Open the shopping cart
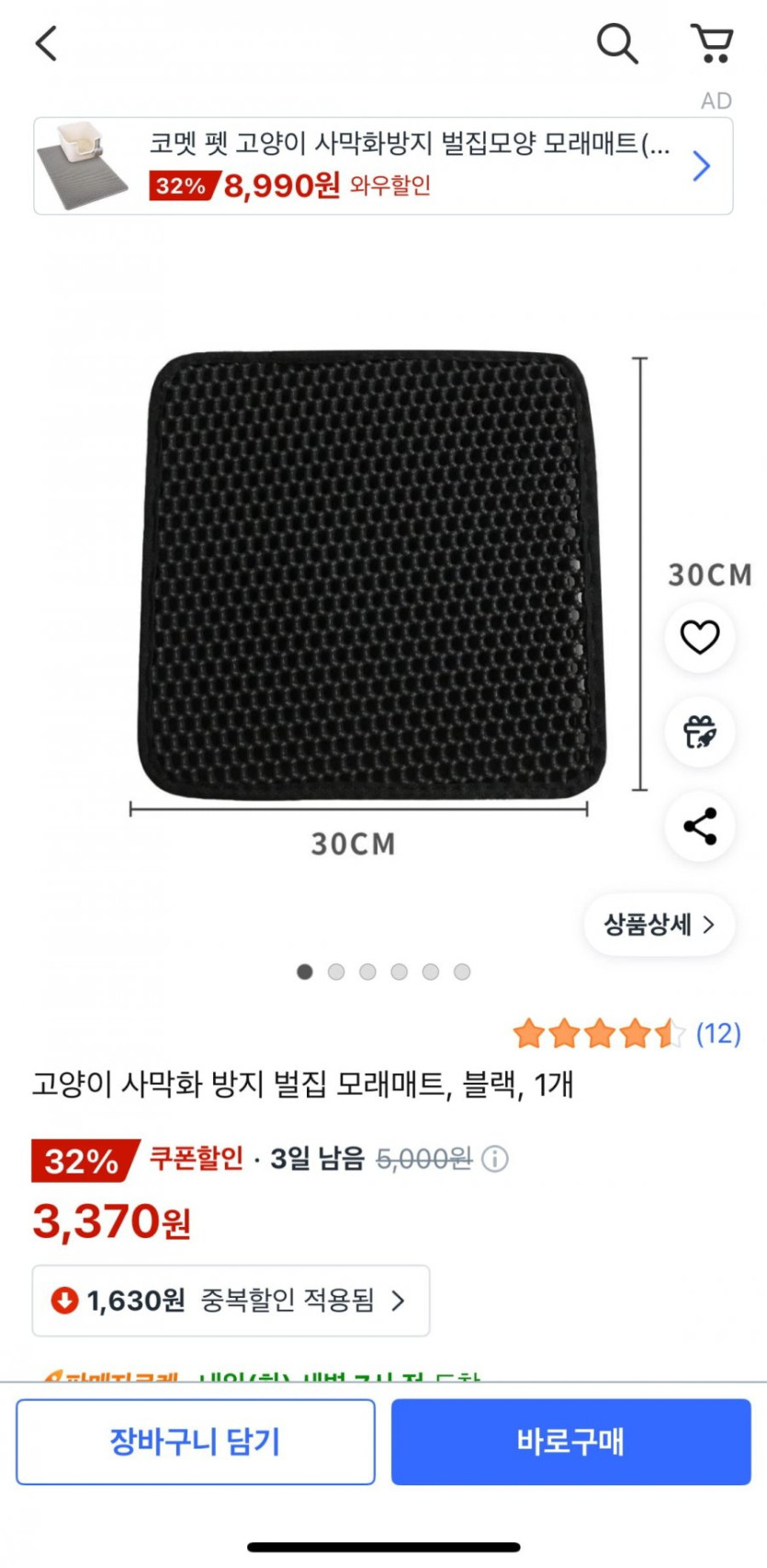This screenshot has height=1568, width=767. [x=712, y=43]
